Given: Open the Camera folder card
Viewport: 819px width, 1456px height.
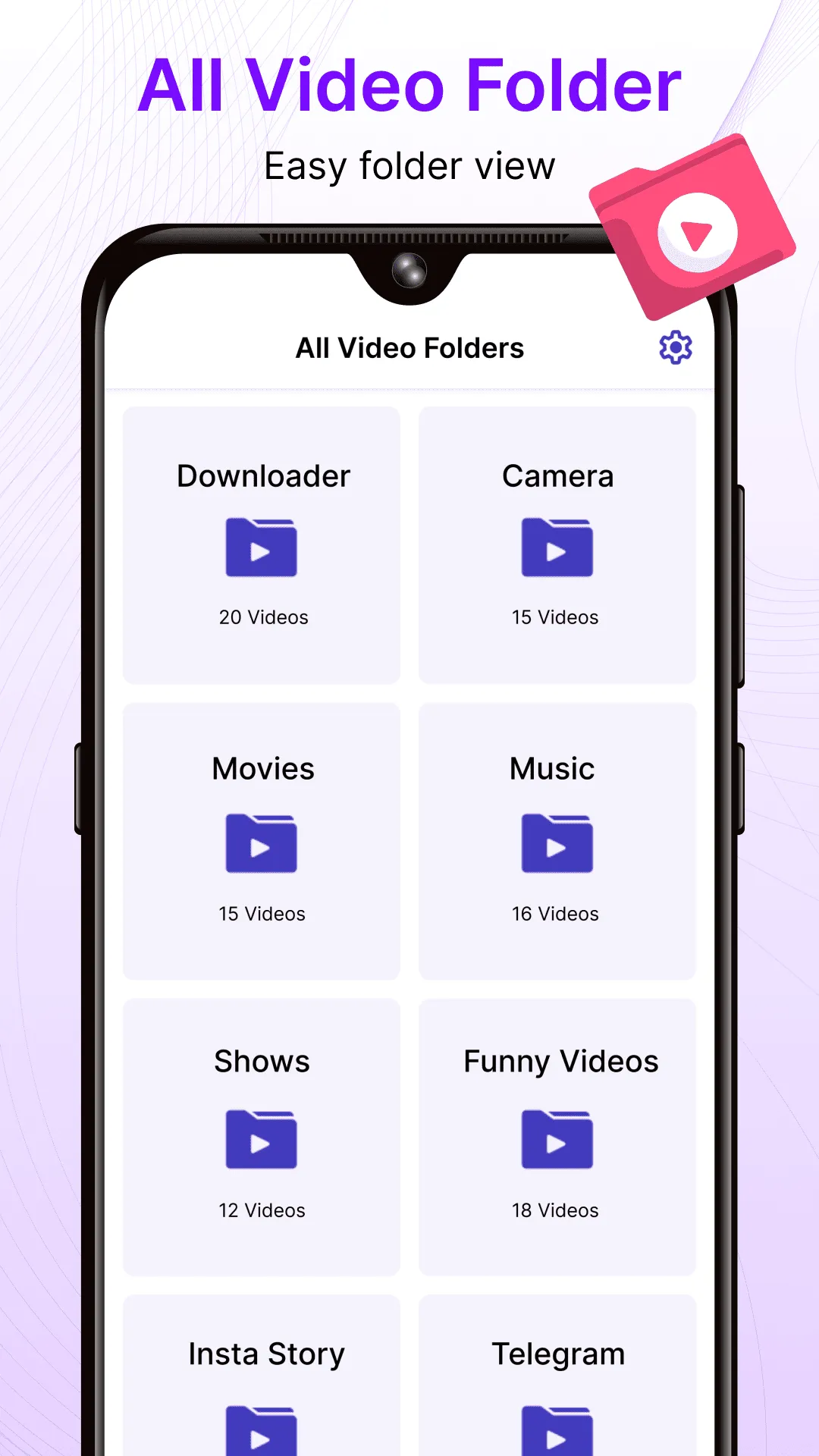Looking at the screenshot, I should click(x=557, y=542).
